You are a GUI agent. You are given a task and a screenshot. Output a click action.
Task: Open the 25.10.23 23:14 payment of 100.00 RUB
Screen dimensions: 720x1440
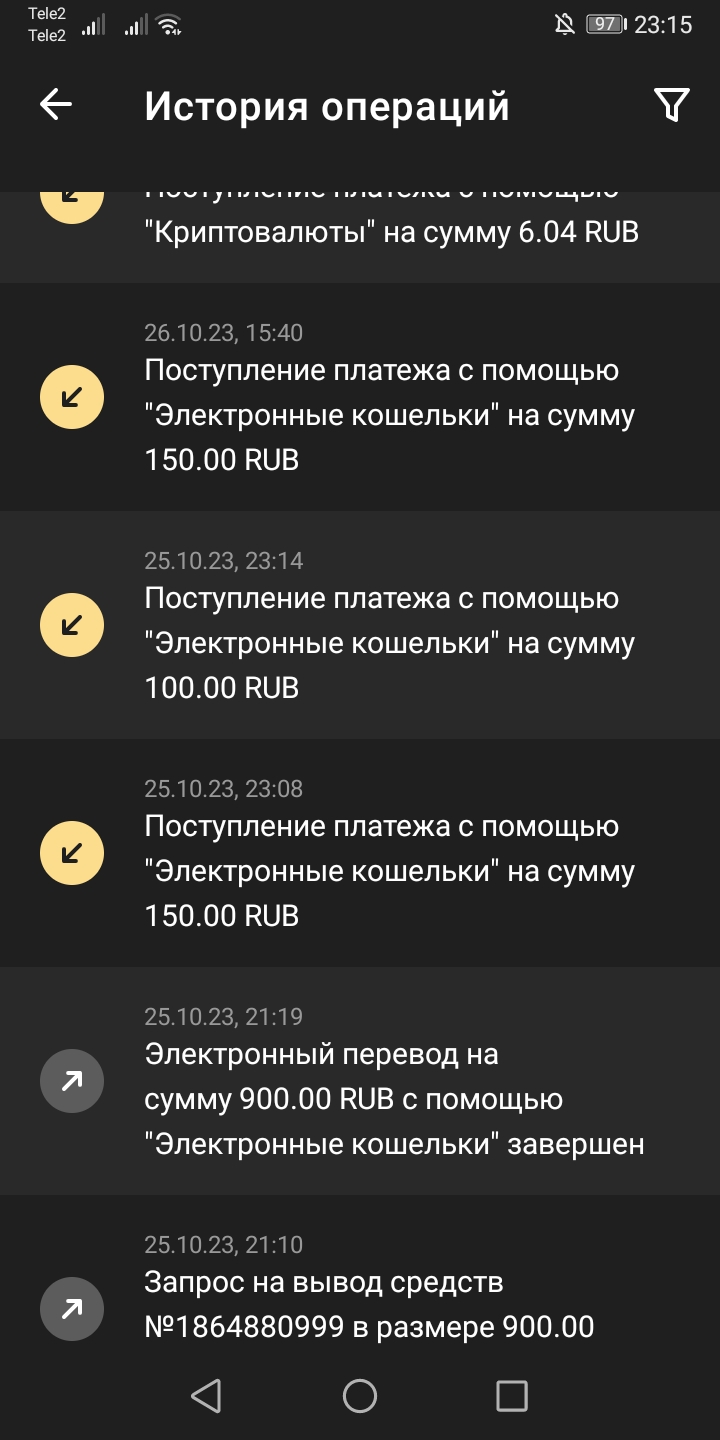click(x=390, y=643)
